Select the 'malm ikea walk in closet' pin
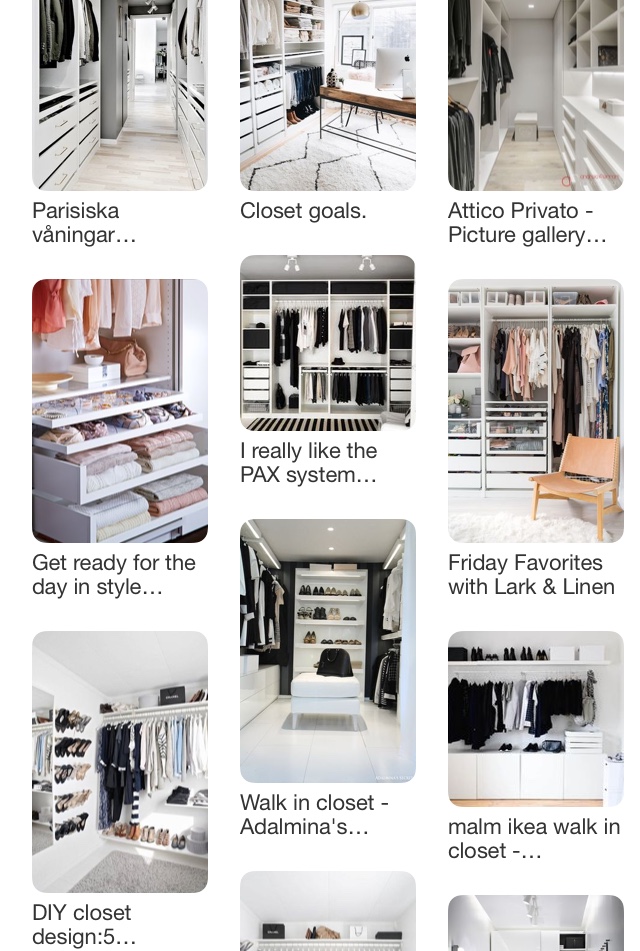The height and width of the screenshot is (951, 640). coord(535,718)
